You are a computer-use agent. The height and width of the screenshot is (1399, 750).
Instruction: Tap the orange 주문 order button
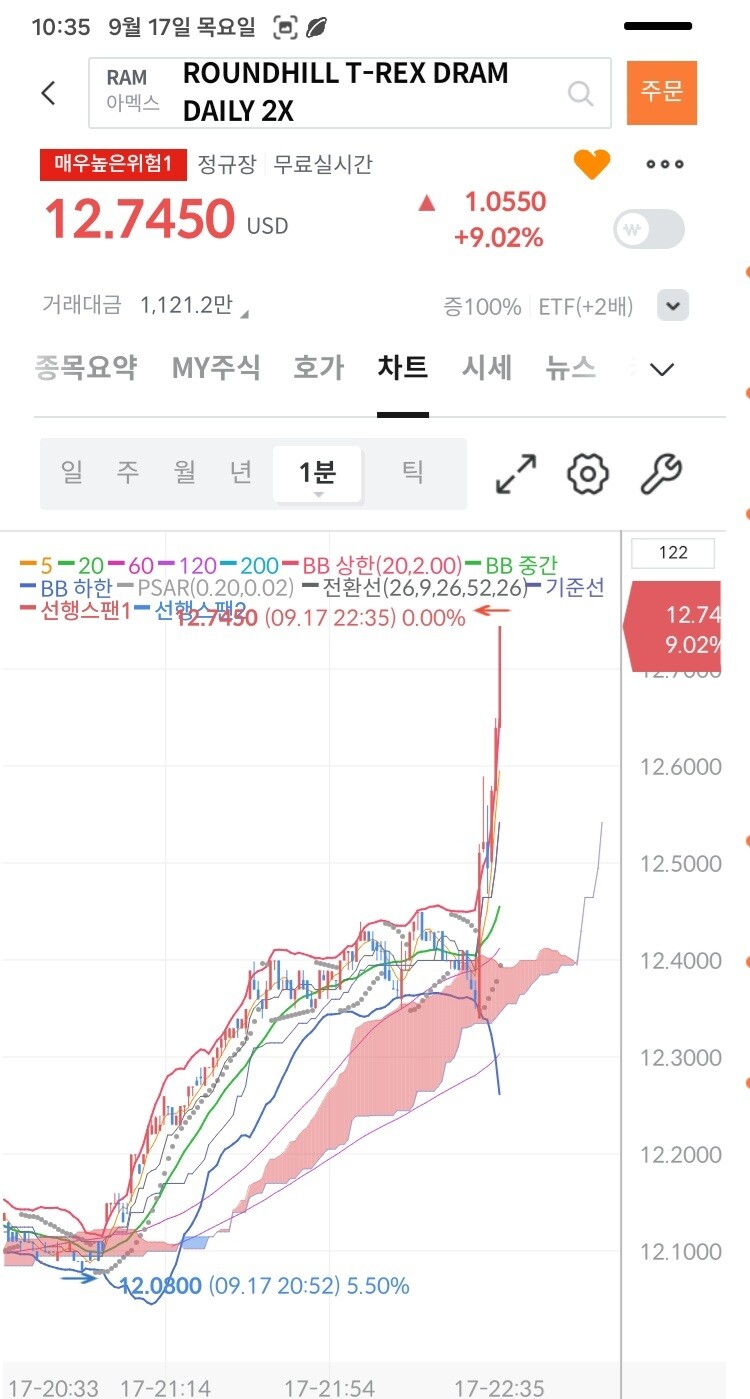coord(661,93)
